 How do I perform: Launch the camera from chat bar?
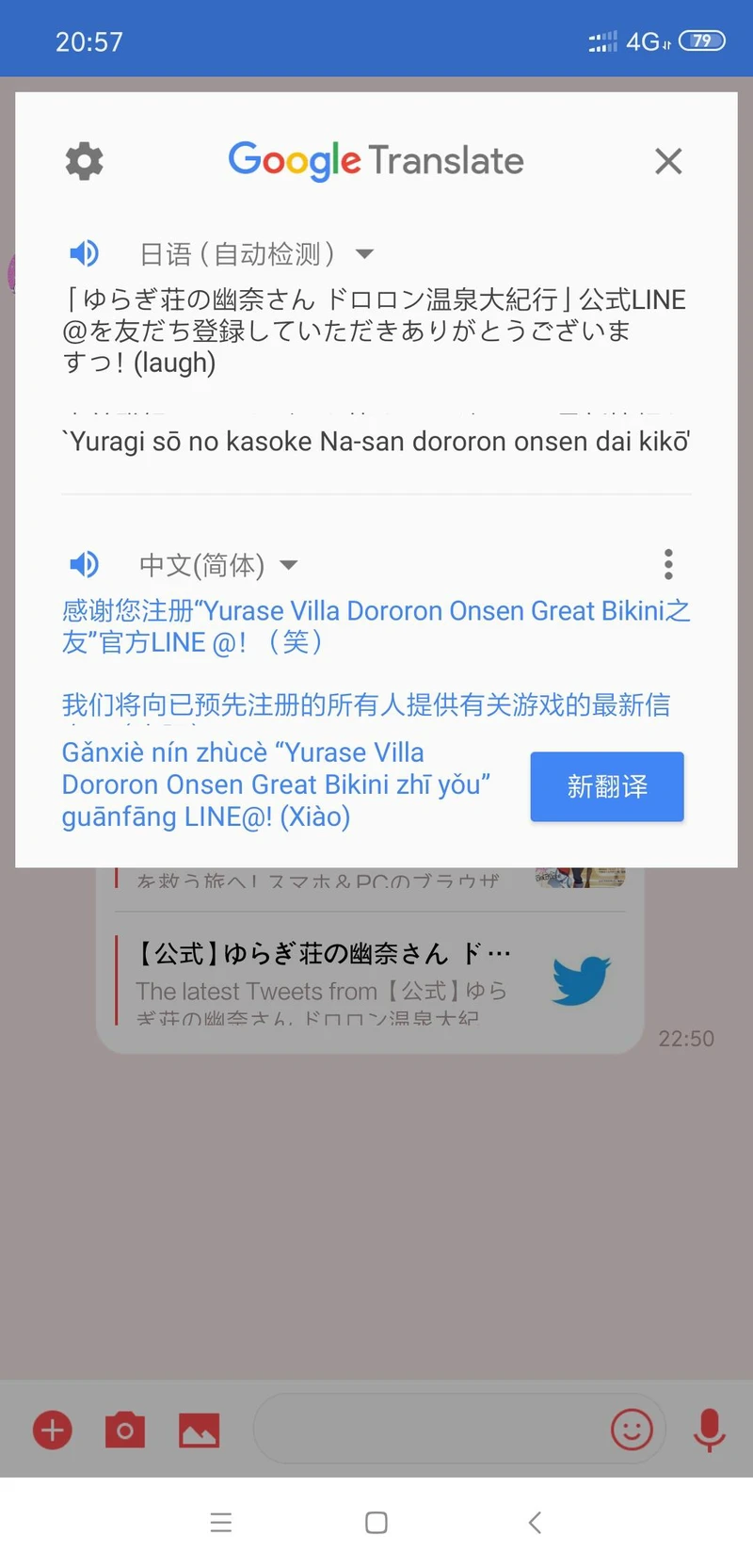125,1430
